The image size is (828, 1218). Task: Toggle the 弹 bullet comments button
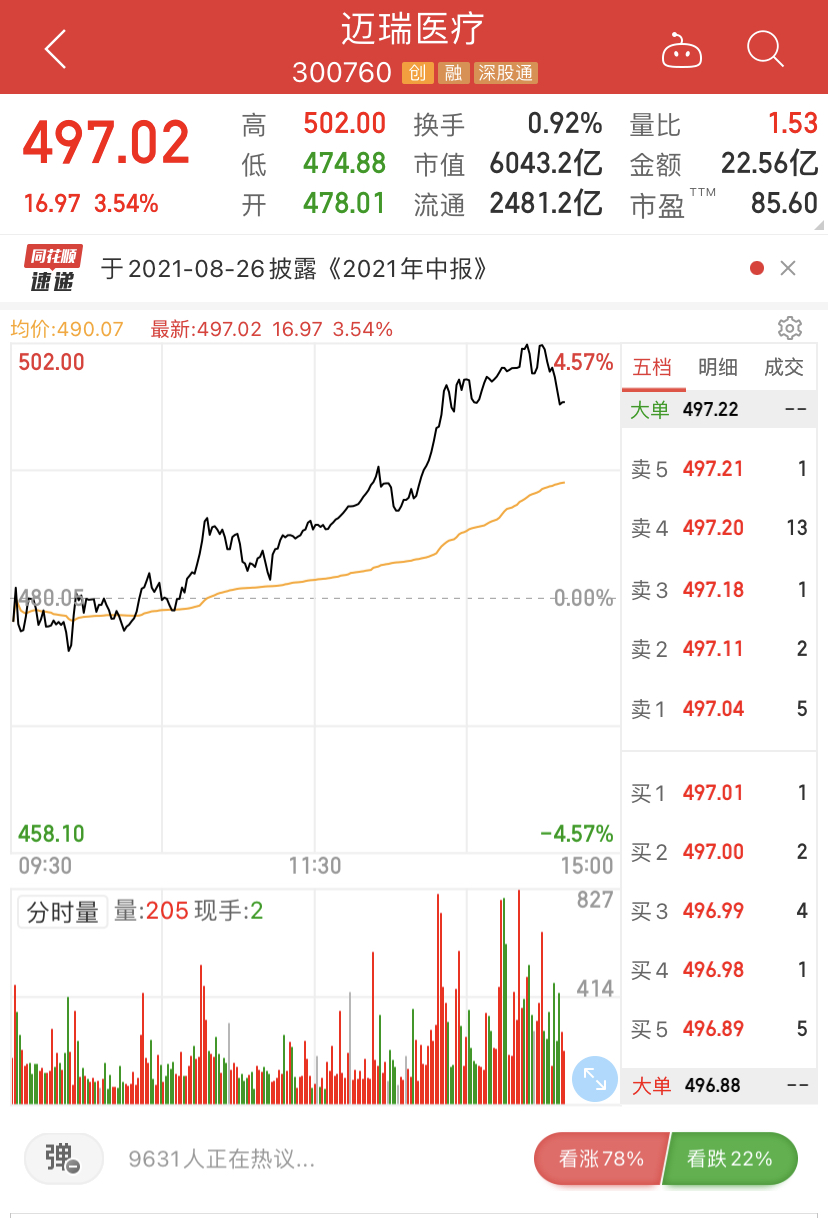tap(63, 1159)
